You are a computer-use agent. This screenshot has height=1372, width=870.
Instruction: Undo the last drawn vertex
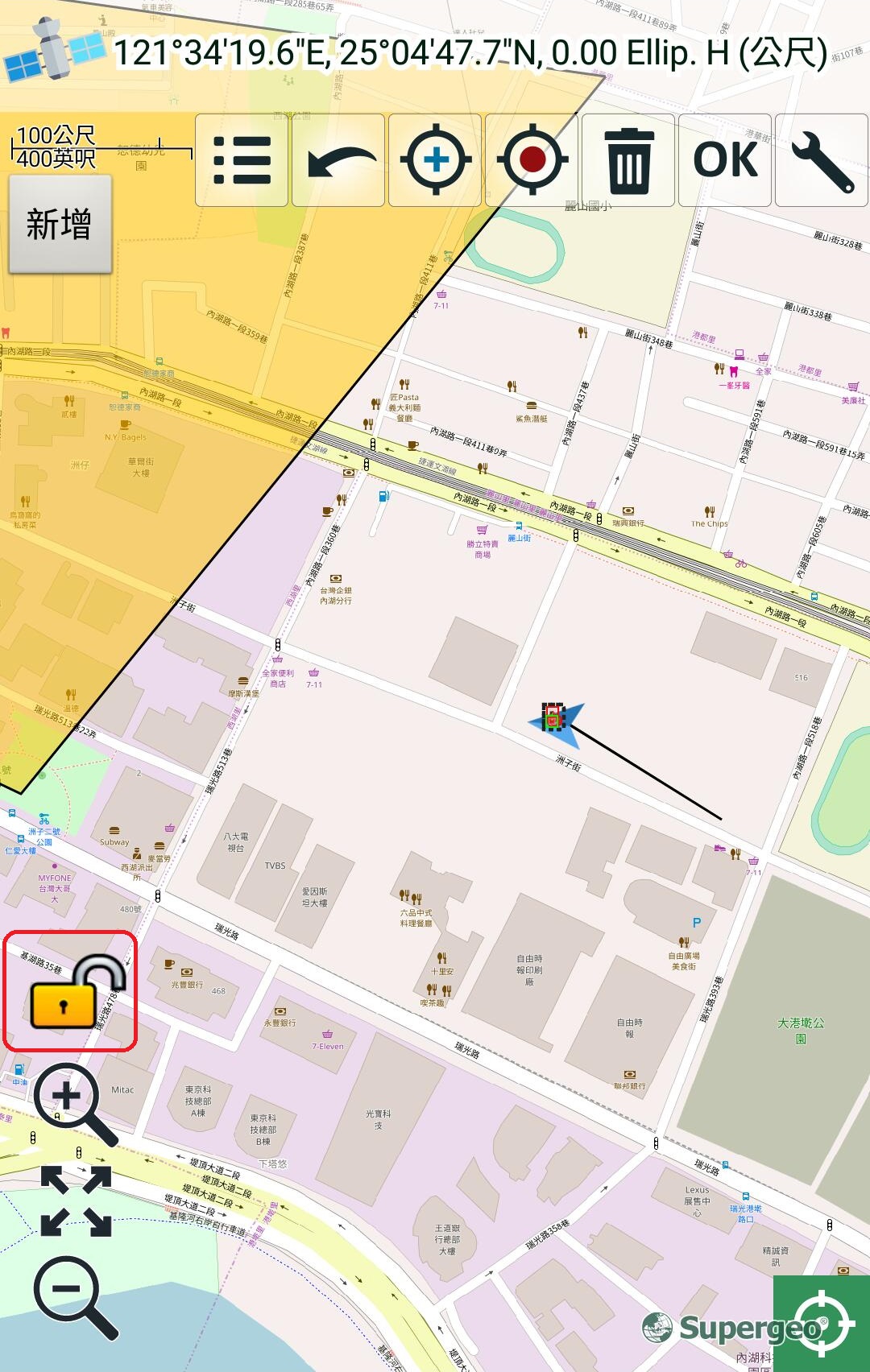click(x=338, y=160)
